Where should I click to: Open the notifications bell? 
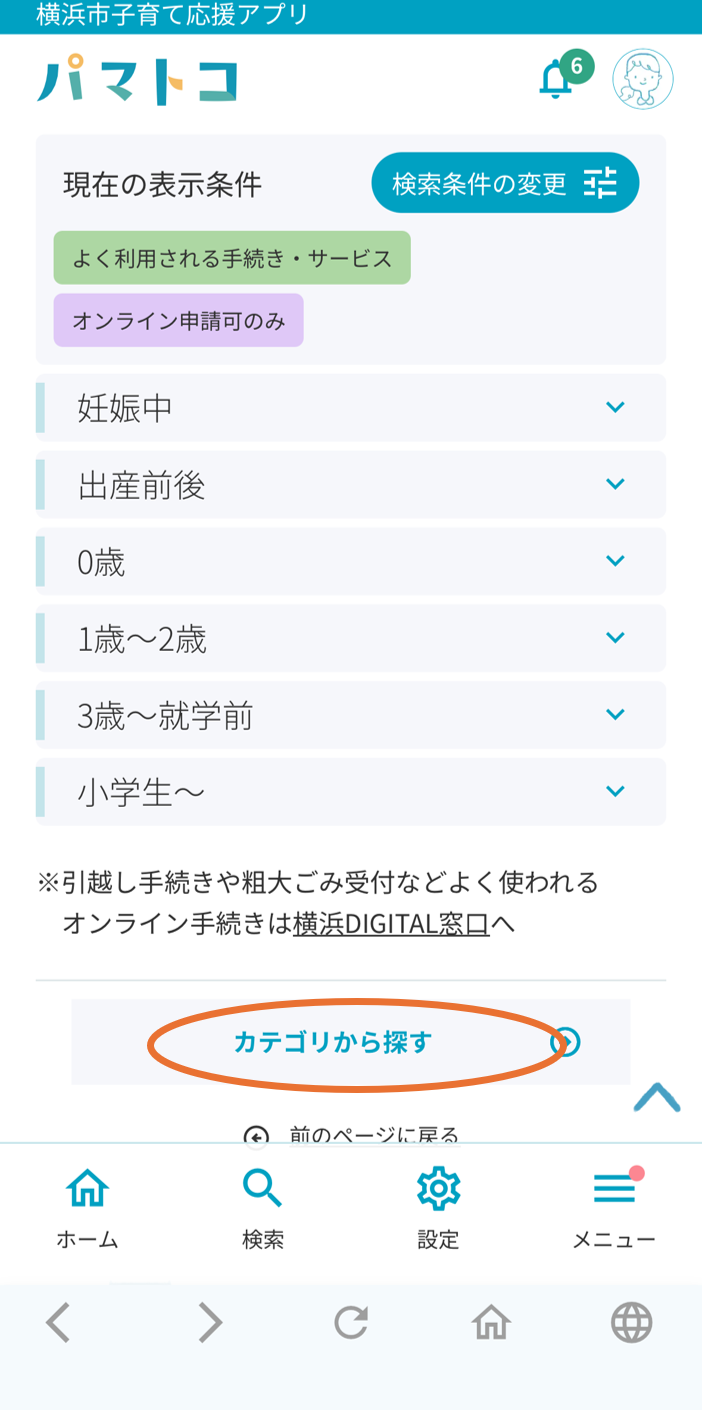558,78
